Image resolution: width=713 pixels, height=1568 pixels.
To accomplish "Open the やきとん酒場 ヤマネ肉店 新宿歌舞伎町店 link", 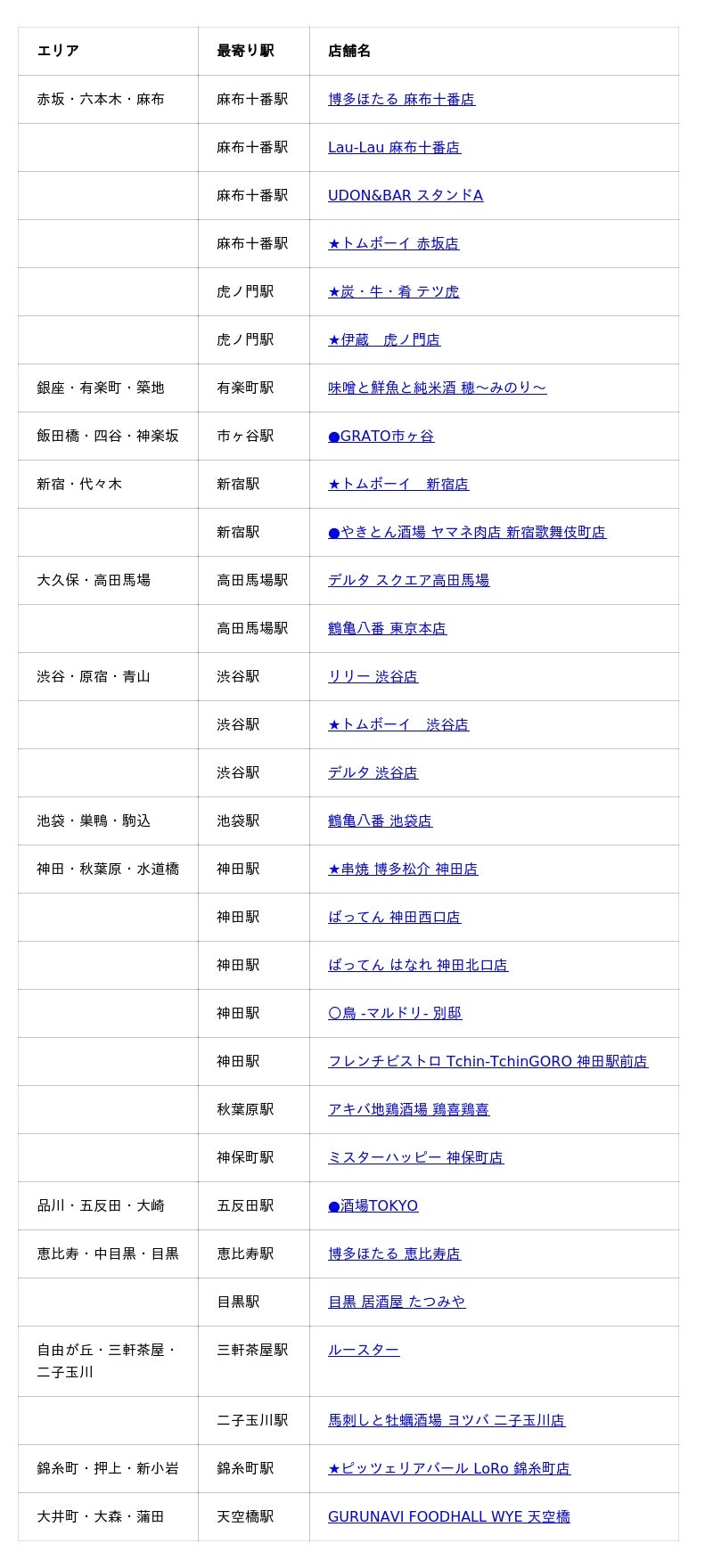I will click(x=467, y=533).
